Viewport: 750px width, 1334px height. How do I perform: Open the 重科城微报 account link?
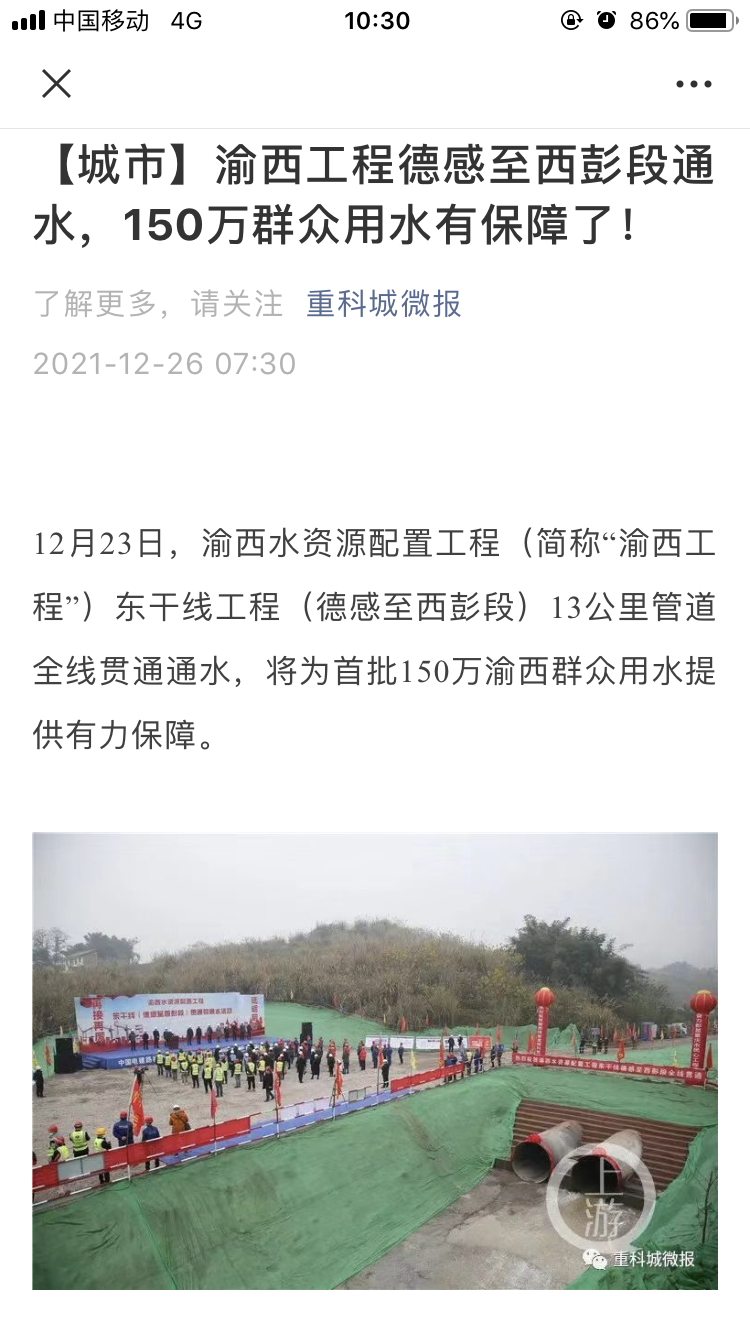point(383,303)
